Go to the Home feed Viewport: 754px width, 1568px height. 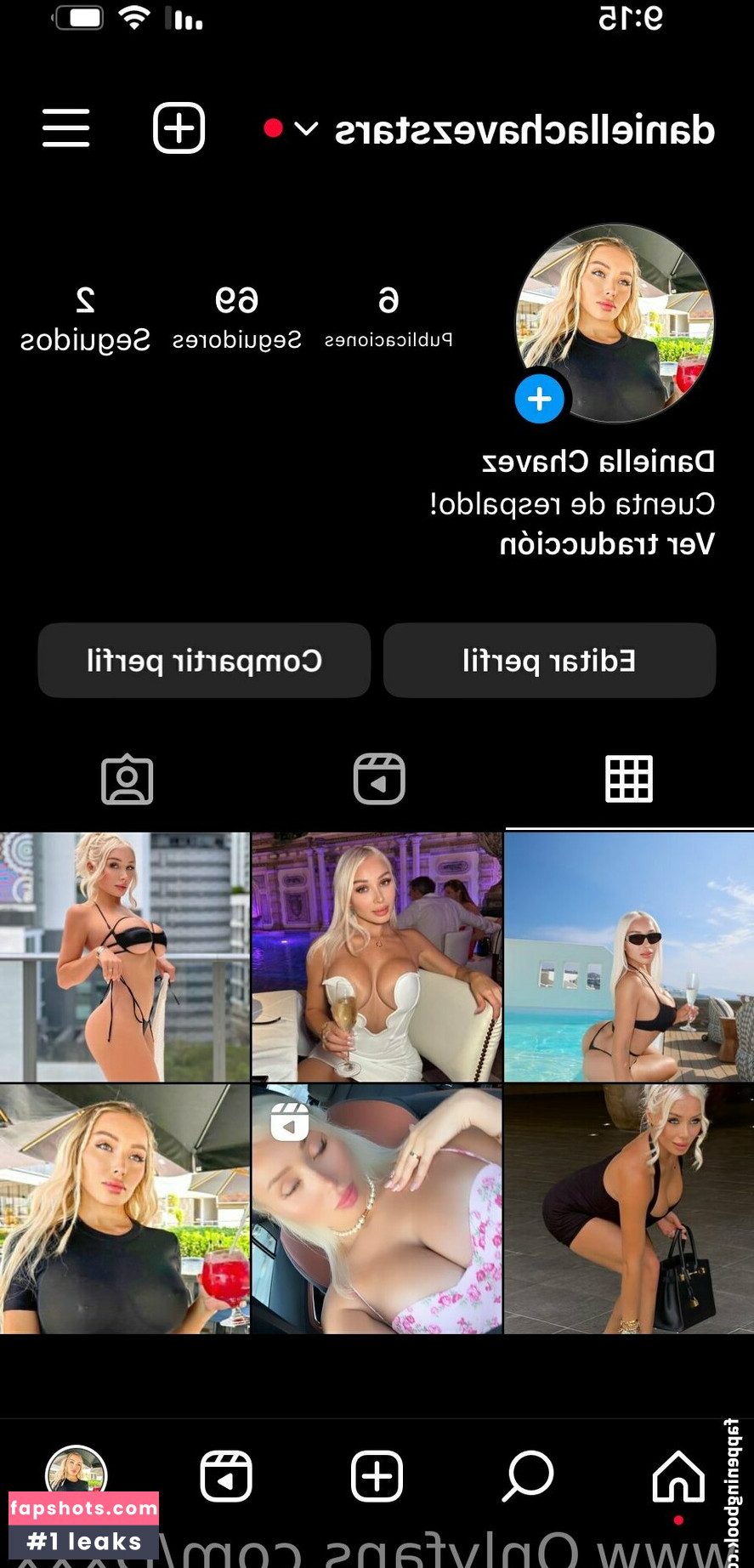(x=677, y=1477)
